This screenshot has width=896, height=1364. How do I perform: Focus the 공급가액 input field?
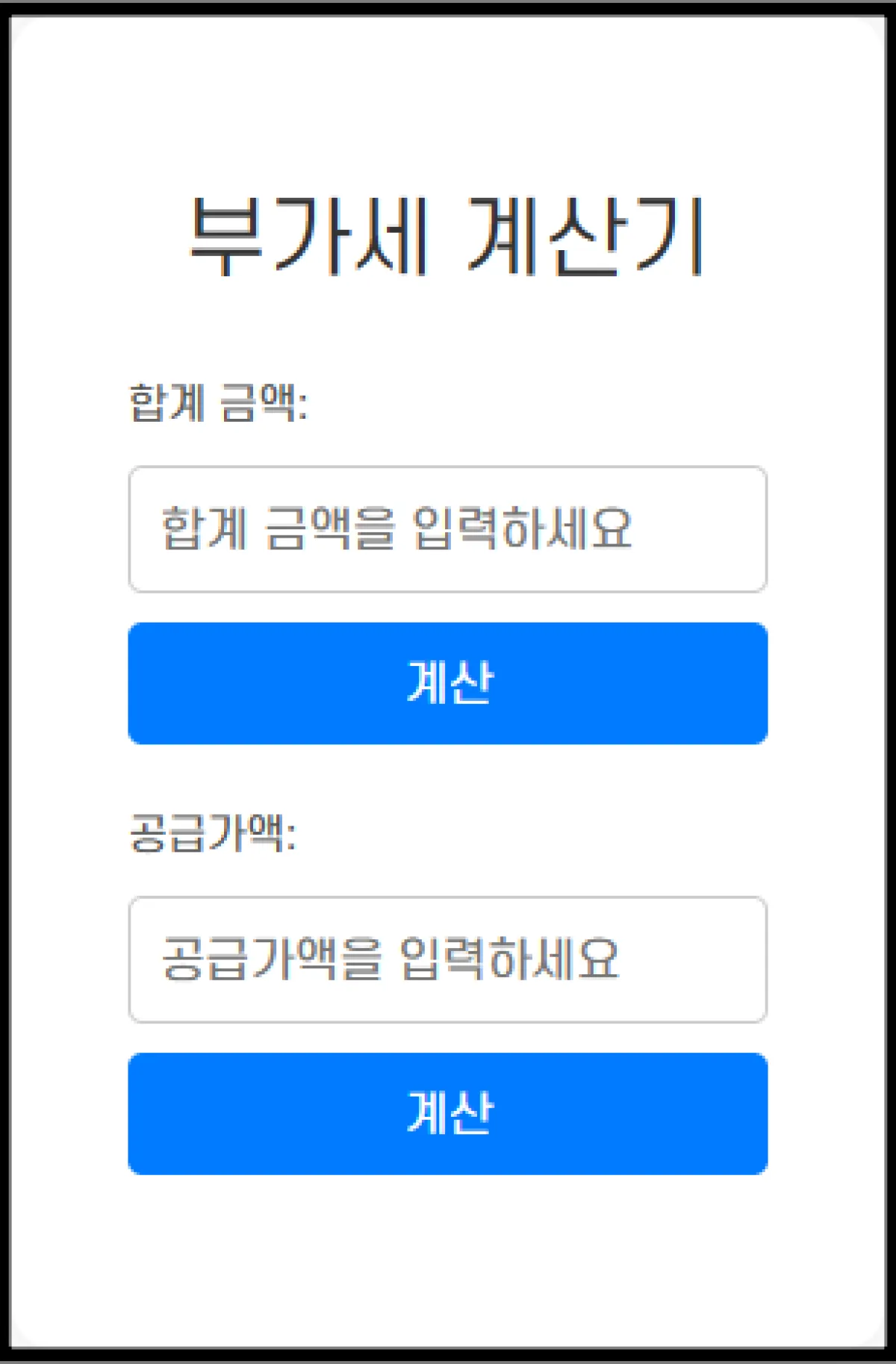coord(447,959)
